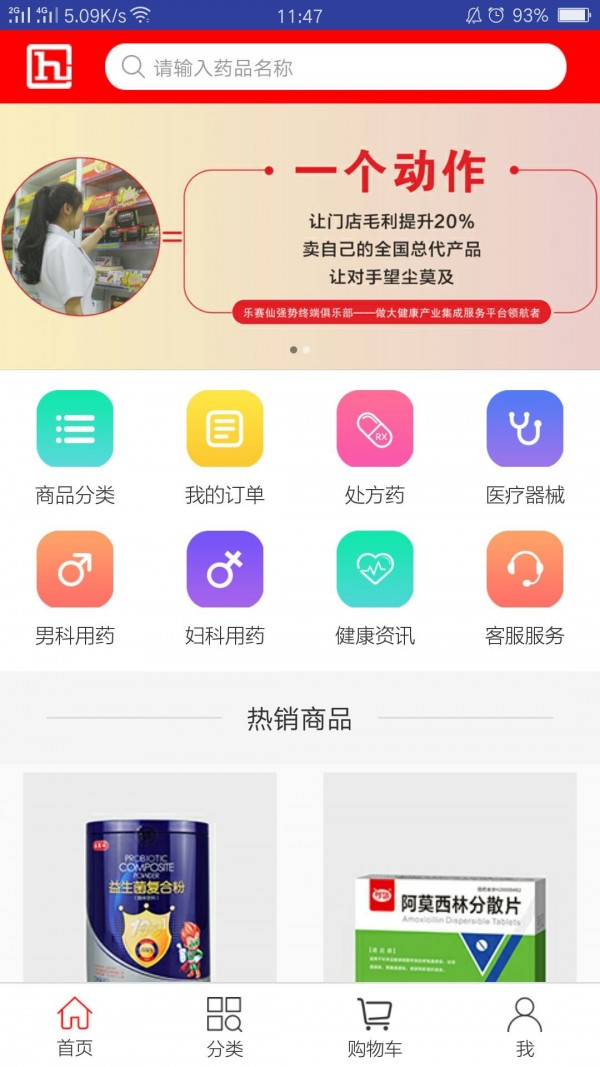
Task: Open the 益生菌复合粉 product card
Action: click(150, 878)
